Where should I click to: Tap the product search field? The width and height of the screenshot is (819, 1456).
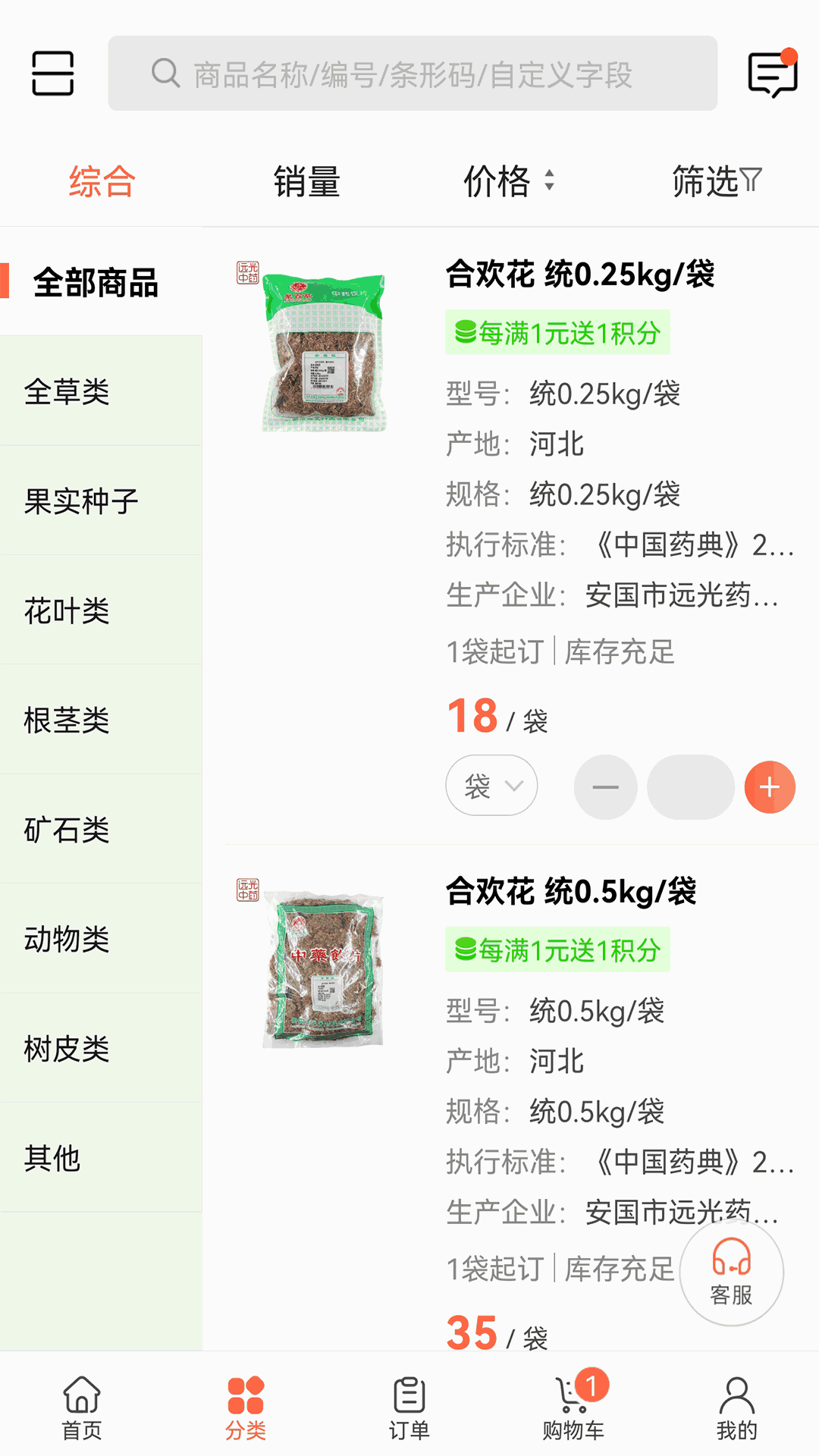coord(413,74)
